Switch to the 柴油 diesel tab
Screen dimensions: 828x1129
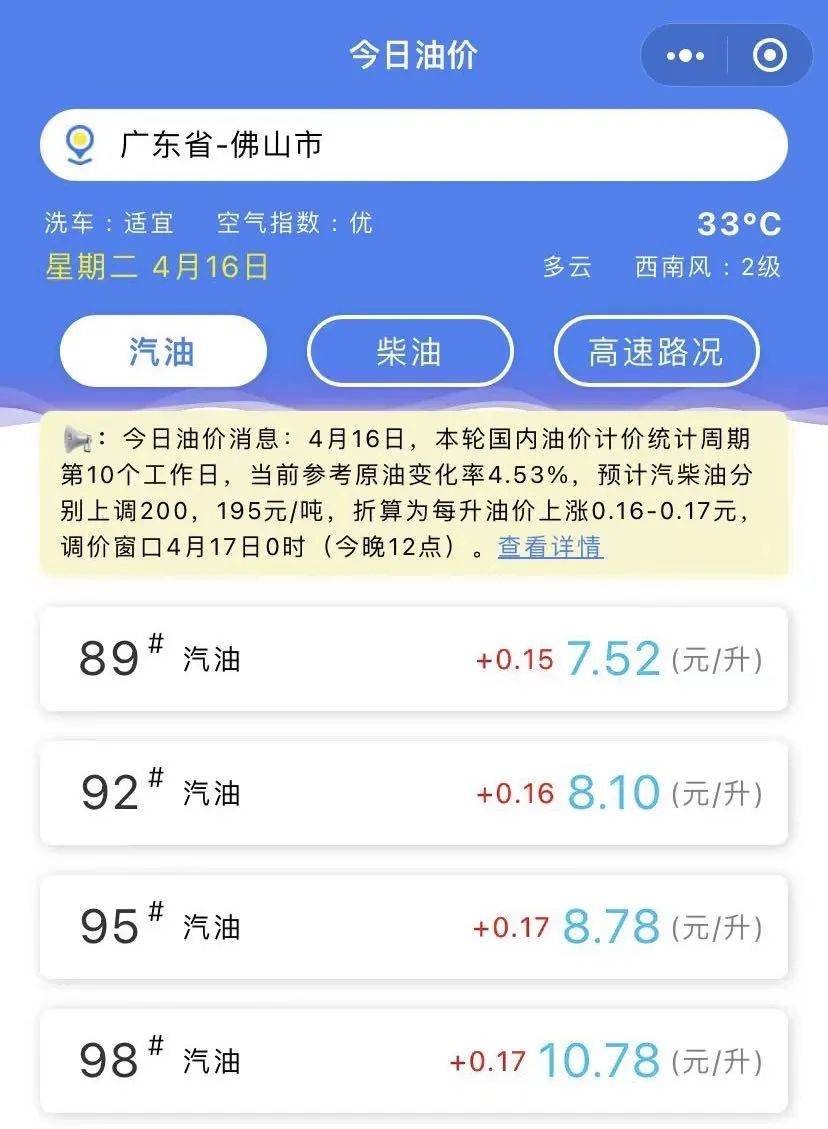(409, 350)
